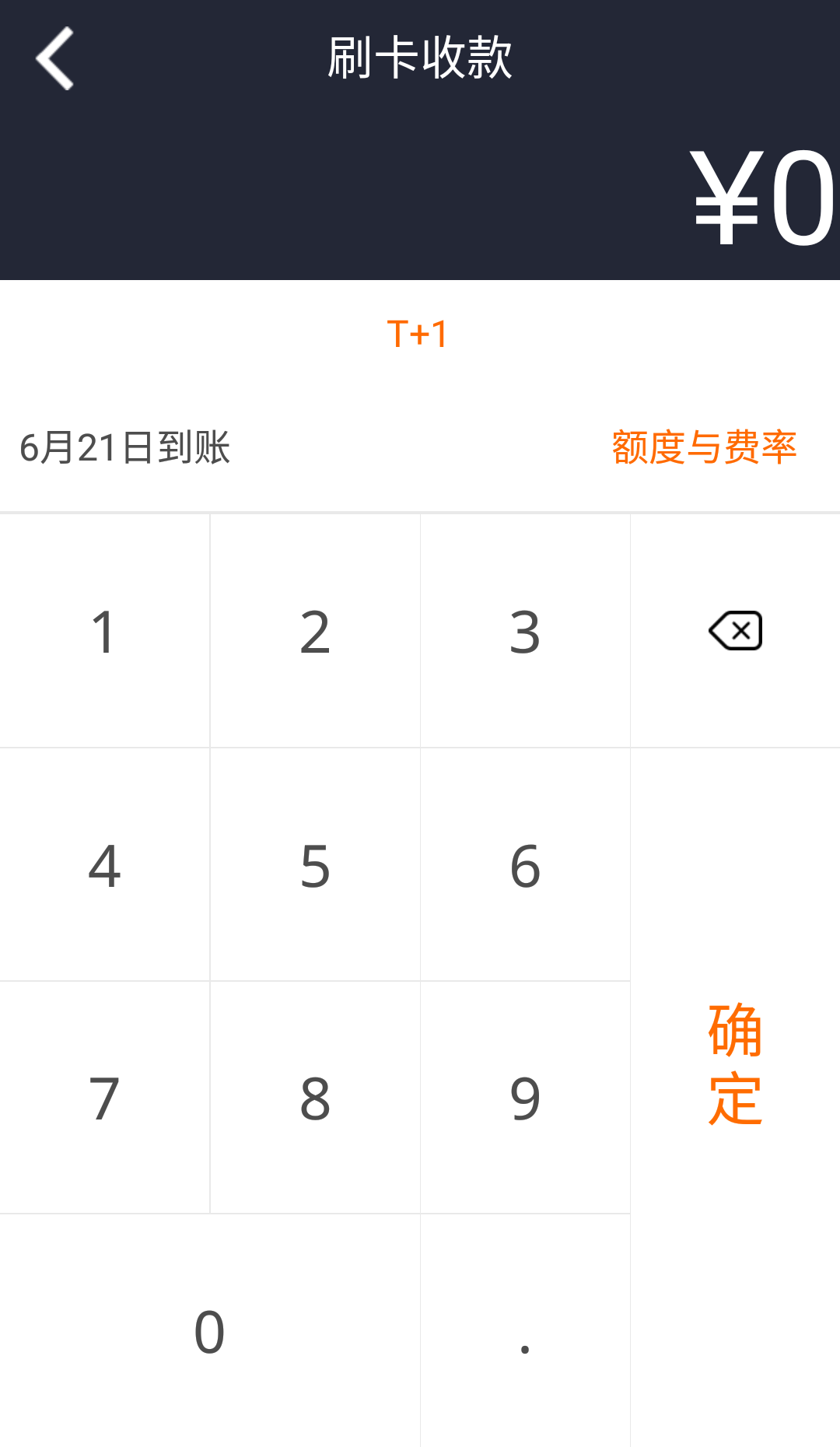Enter digit 0

209,1331
